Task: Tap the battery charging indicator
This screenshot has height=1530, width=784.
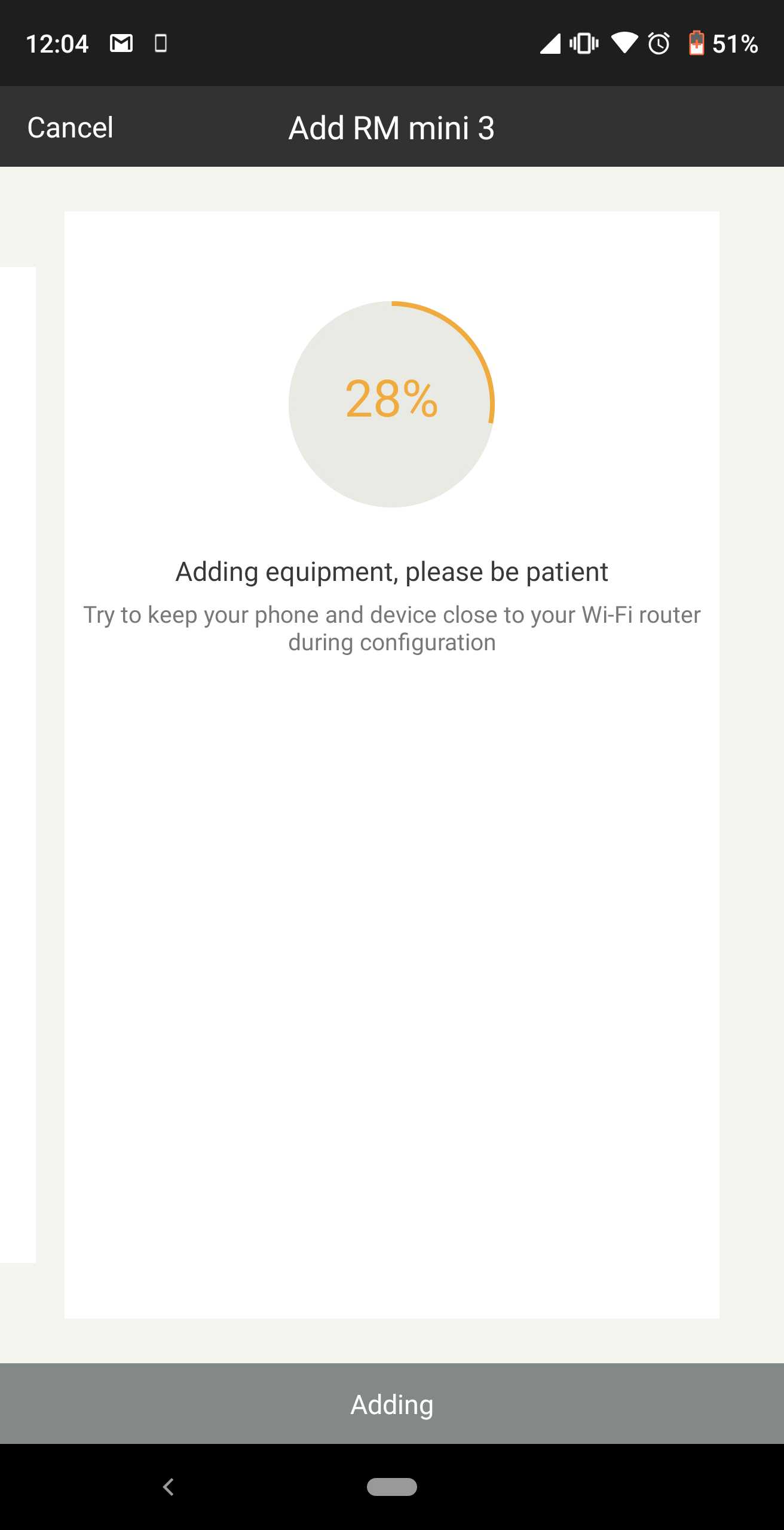Action: click(x=697, y=44)
